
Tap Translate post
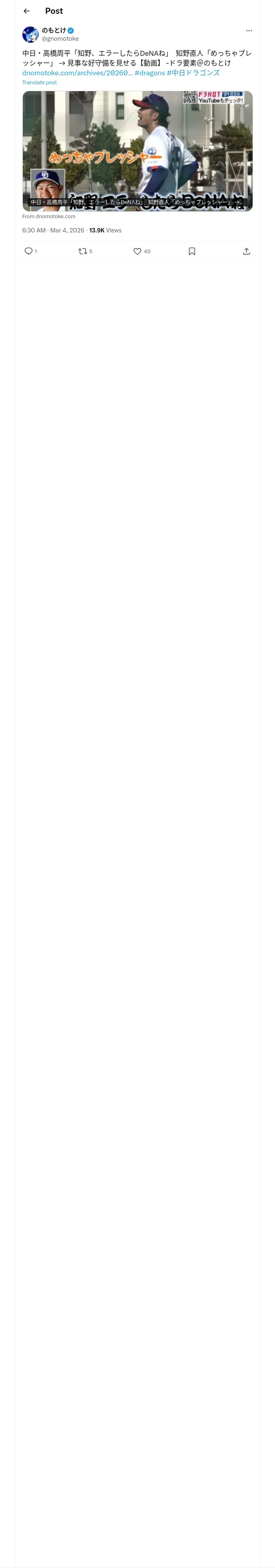tap(40, 83)
